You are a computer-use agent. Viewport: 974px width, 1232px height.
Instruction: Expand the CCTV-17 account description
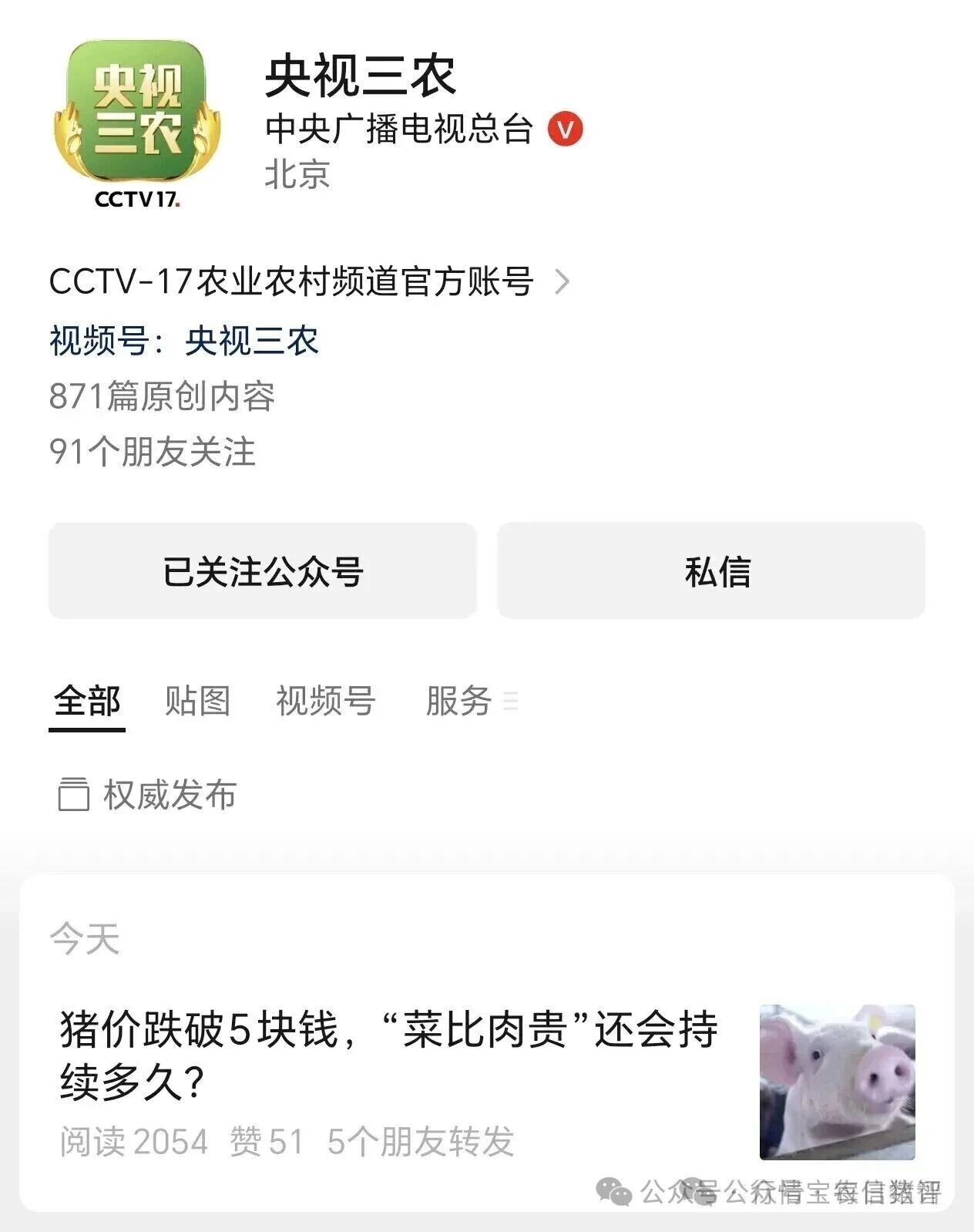pos(562,281)
